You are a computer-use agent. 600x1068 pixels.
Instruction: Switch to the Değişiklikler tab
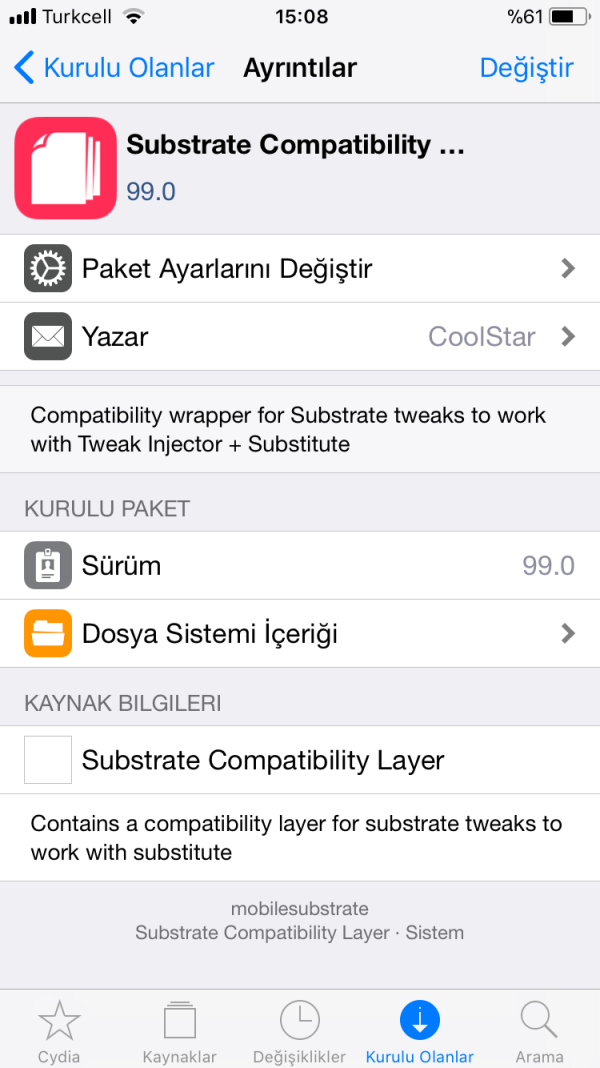(x=299, y=1030)
